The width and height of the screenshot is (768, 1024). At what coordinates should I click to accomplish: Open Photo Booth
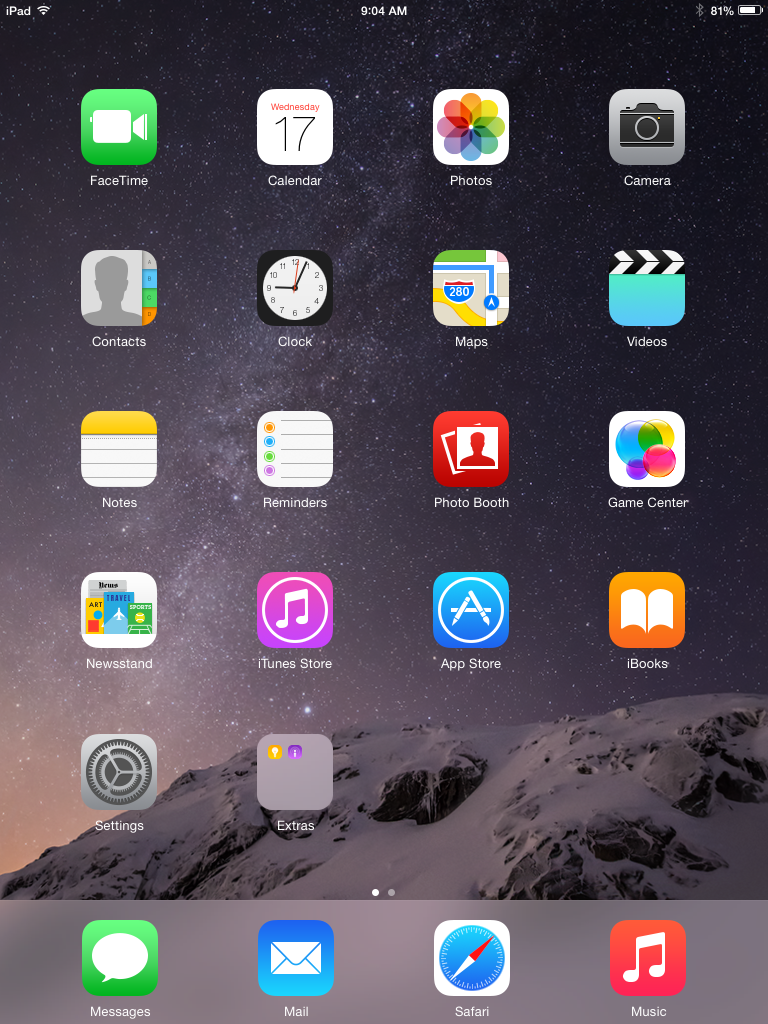471,449
